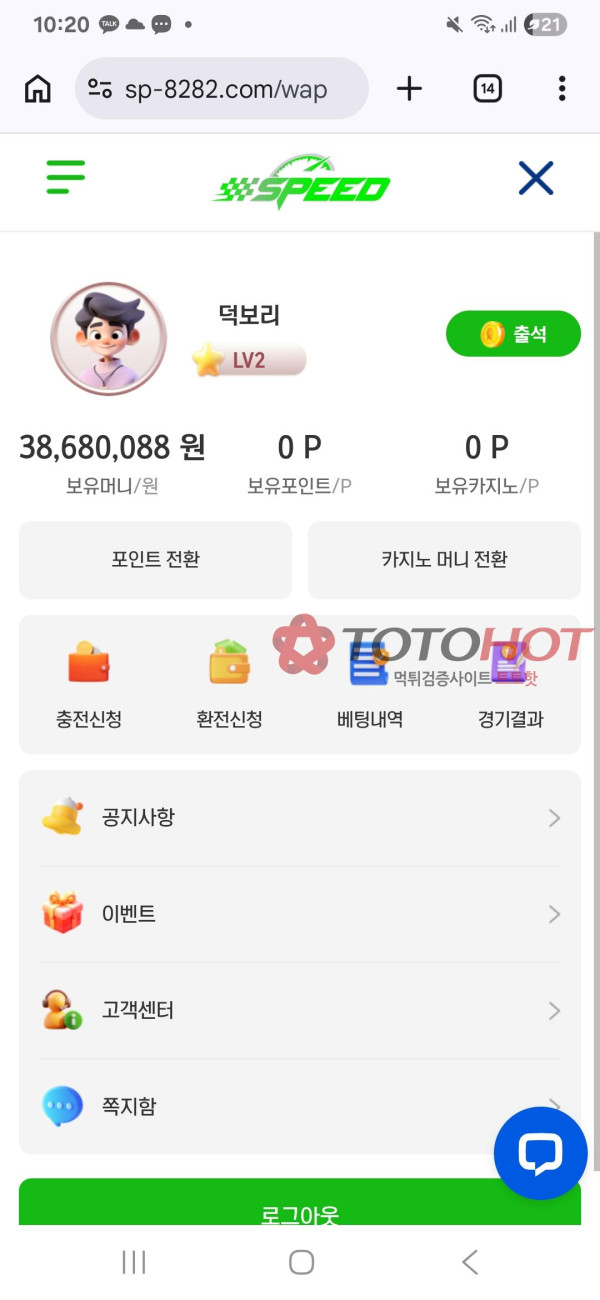The height and width of the screenshot is (1300, 600).
Task: Tap the 로그아웃 logout button
Action: pos(300,1210)
